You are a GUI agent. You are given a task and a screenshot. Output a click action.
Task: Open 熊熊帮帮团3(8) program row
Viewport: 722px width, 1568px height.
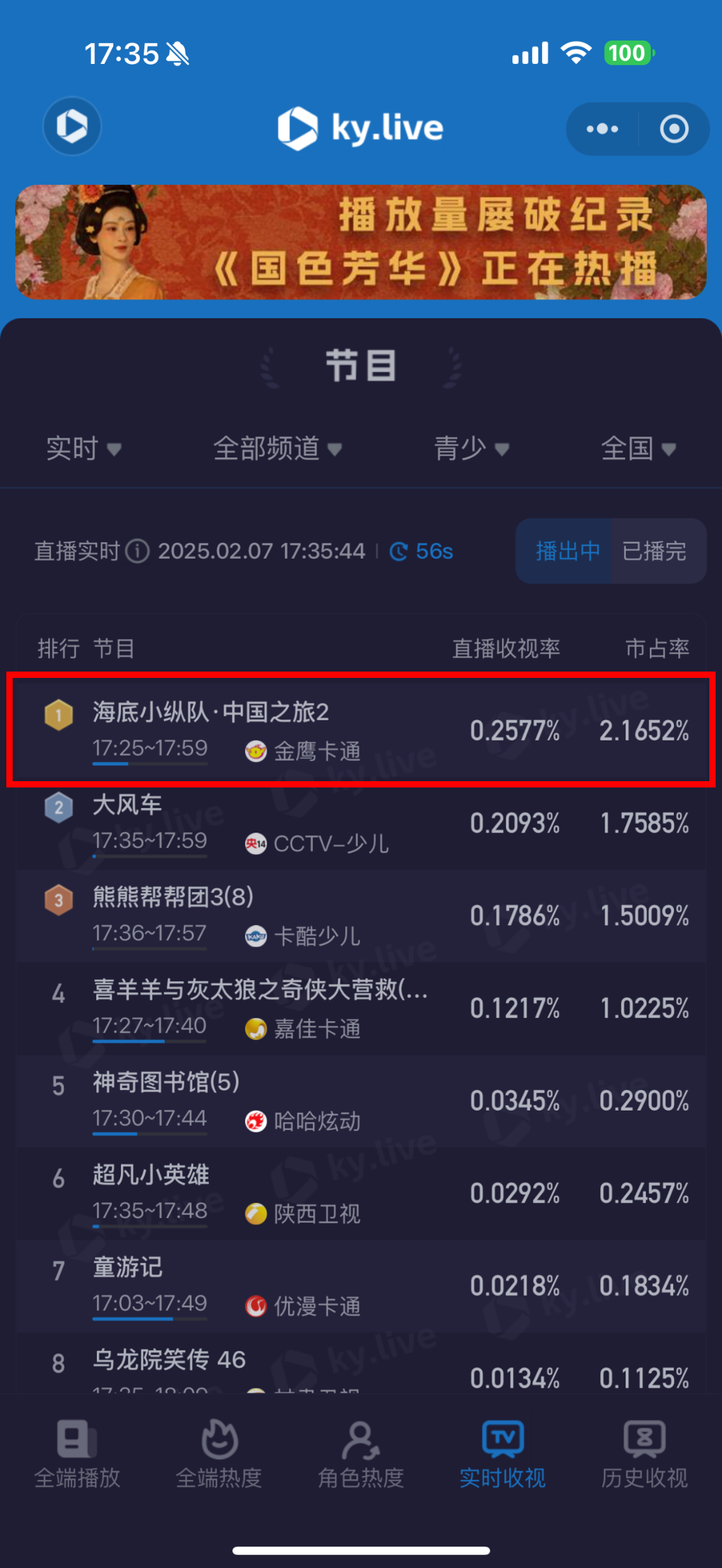coord(361,915)
